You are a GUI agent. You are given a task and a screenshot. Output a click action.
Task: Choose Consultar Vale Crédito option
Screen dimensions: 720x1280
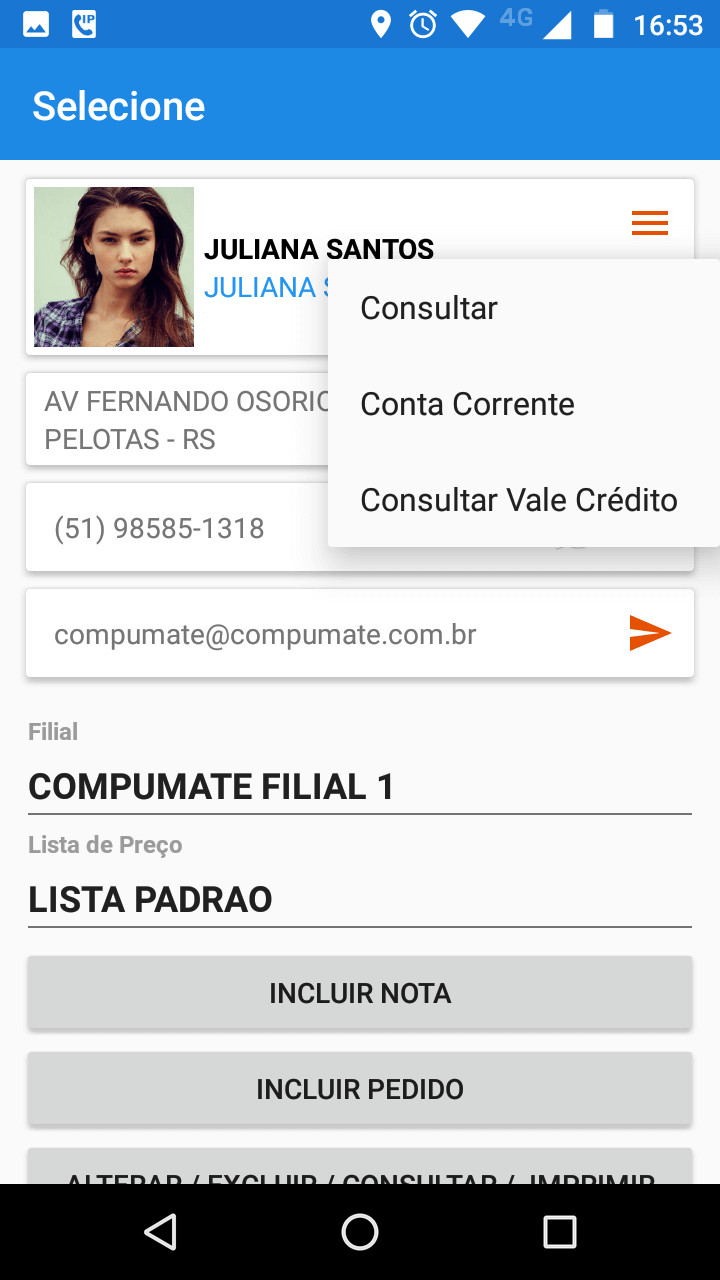pos(518,500)
